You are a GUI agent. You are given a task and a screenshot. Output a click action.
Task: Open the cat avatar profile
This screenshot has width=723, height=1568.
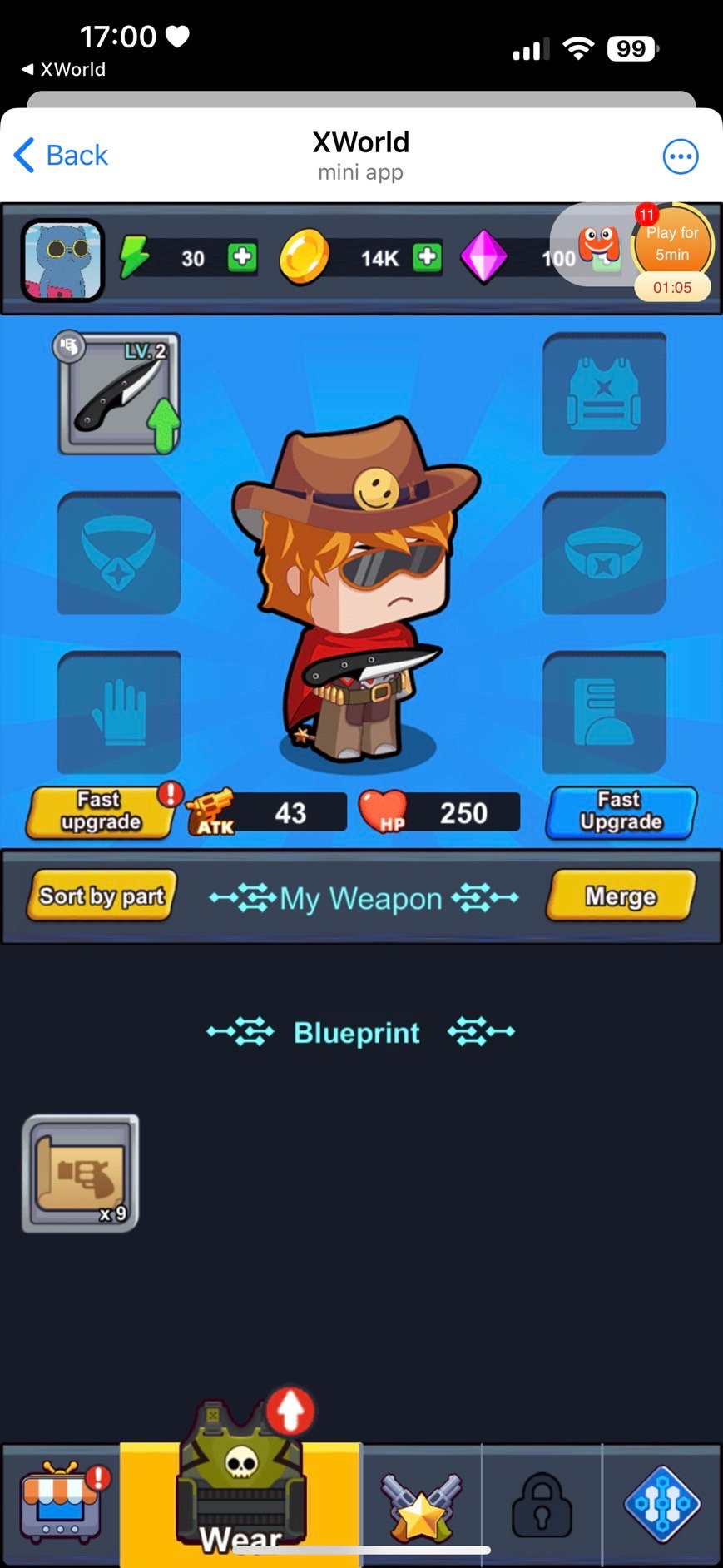click(x=62, y=259)
